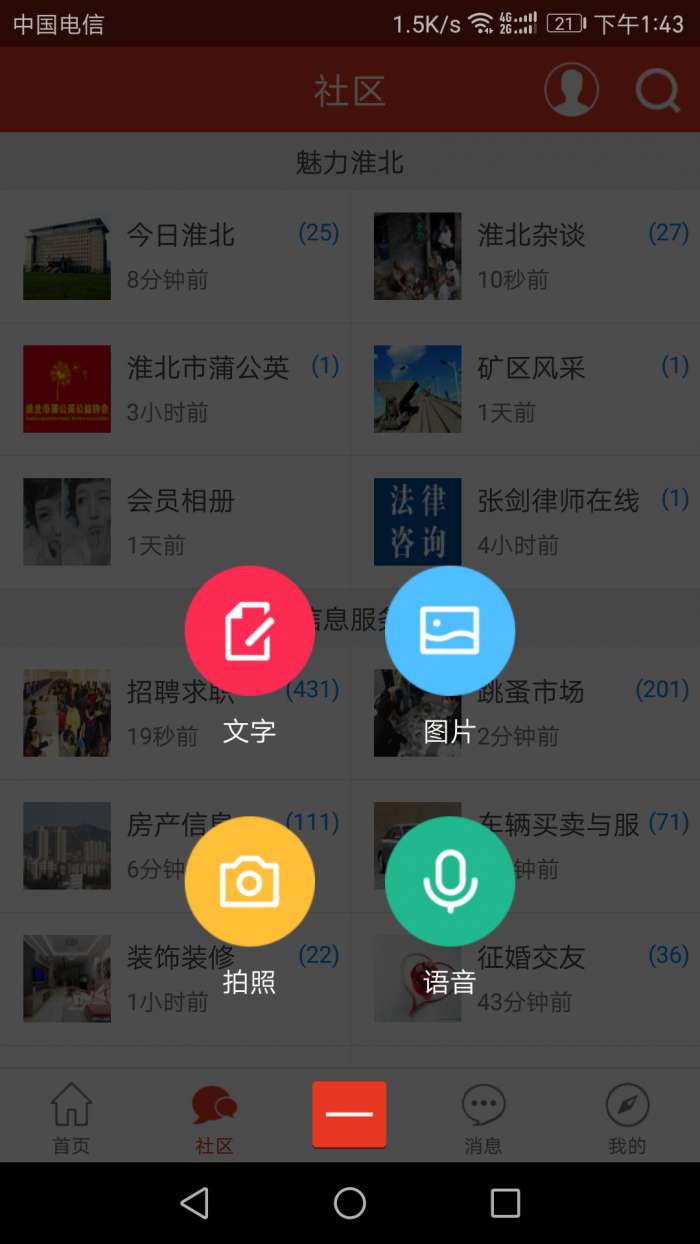Screen dimensions: 700x1244
Task: Start a 语音 voice post
Action: (x=449, y=881)
